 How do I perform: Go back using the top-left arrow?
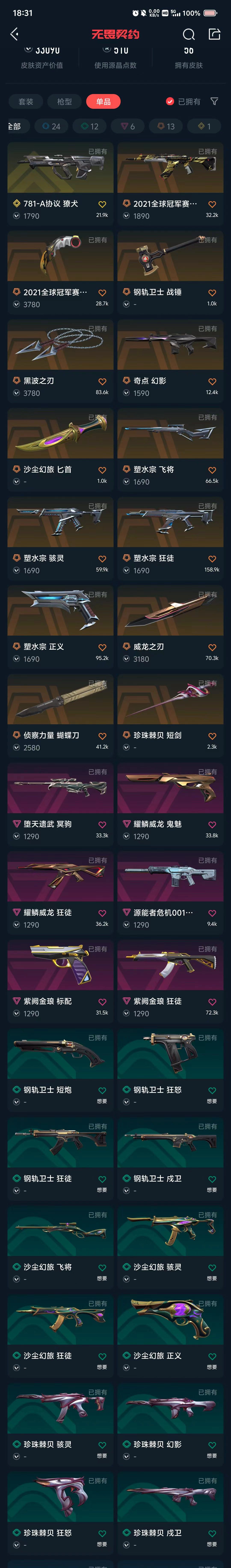click(15, 34)
